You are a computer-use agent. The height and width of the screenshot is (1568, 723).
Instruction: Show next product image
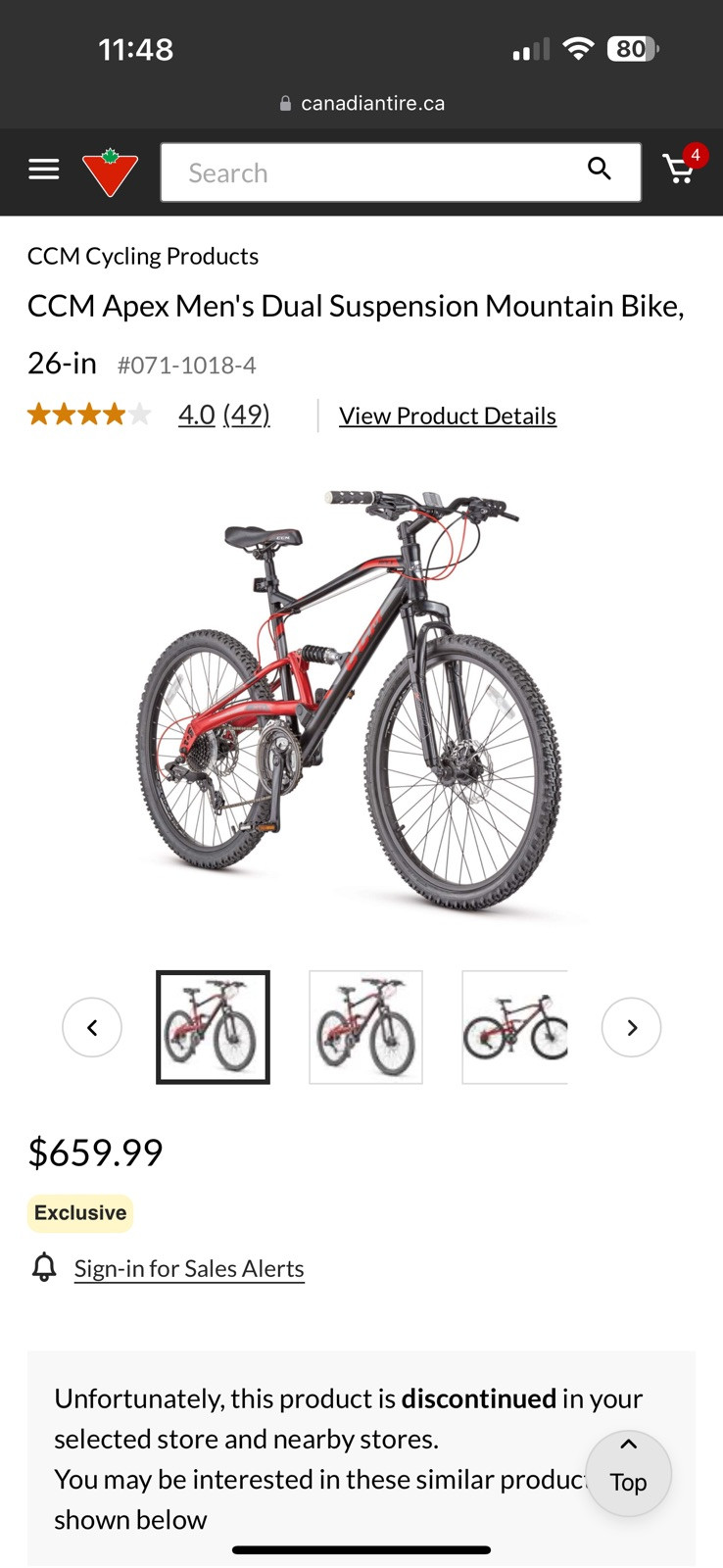click(x=631, y=1027)
